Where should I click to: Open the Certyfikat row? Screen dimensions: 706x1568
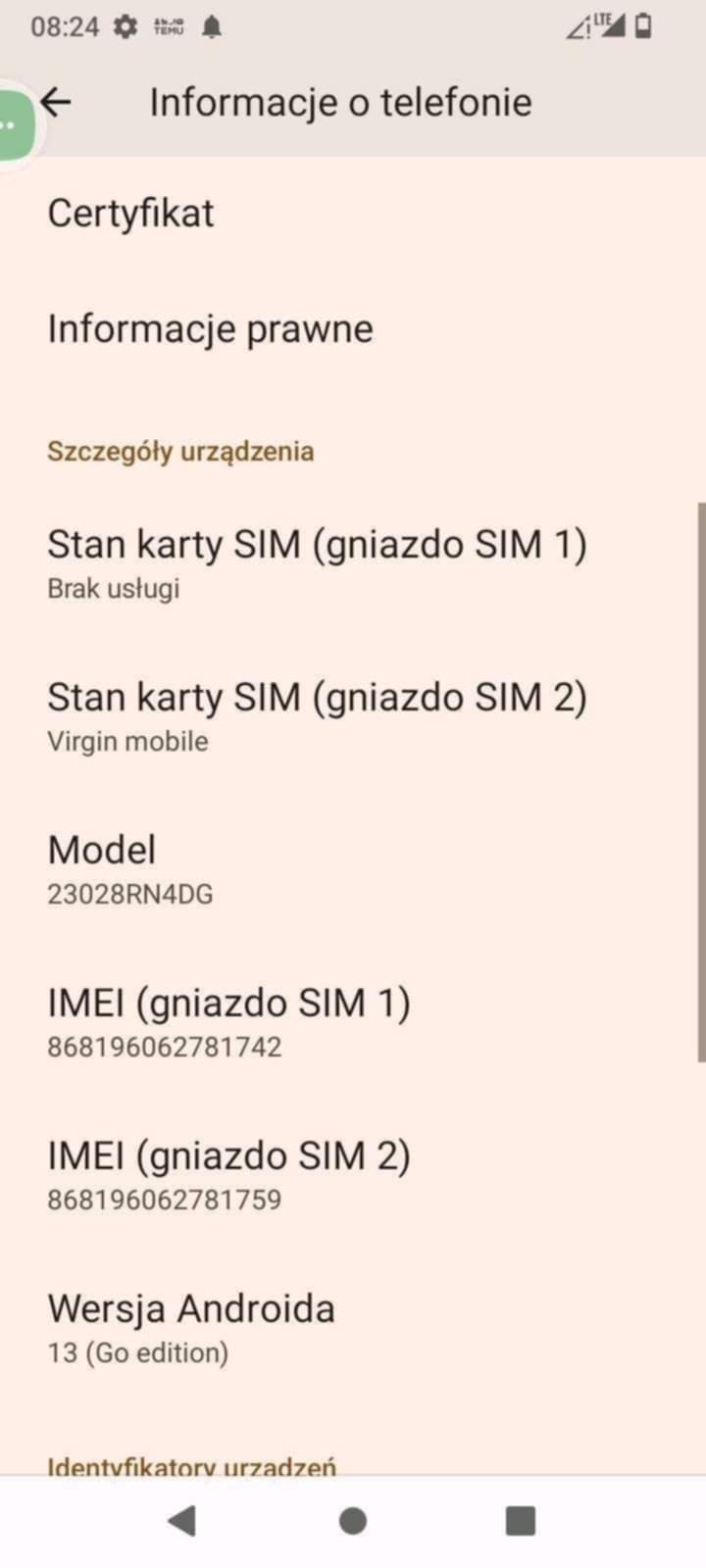[x=353, y=214]
